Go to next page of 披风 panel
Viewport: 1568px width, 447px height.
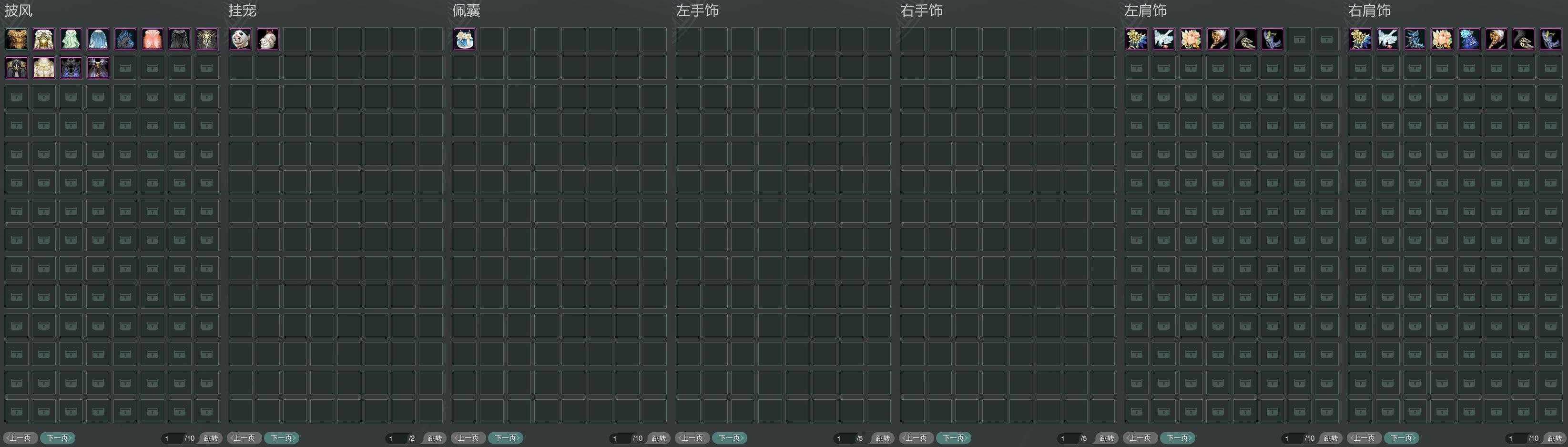[x=58, y=438]
